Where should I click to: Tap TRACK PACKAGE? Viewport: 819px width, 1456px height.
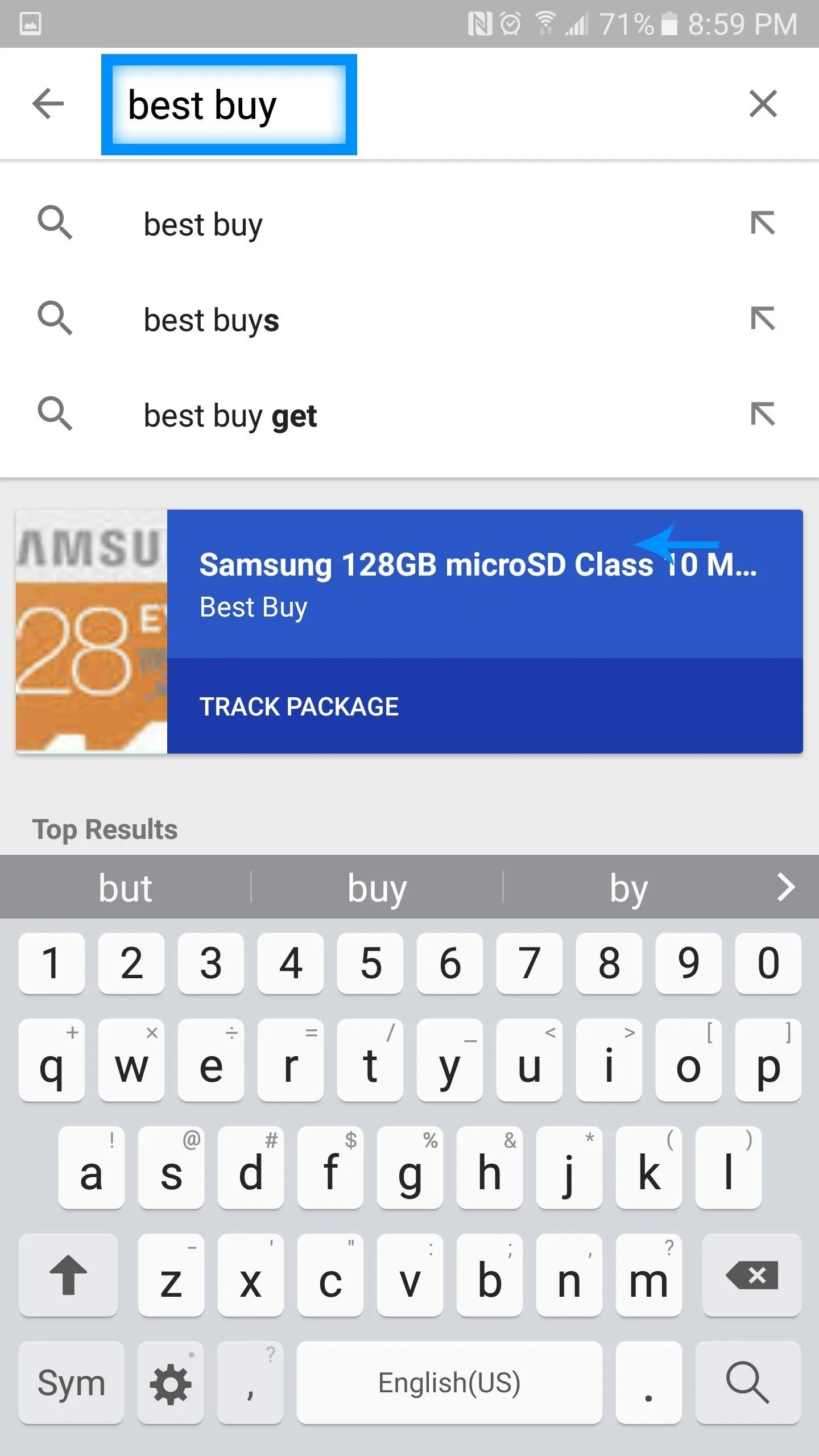tap(299, 706)
